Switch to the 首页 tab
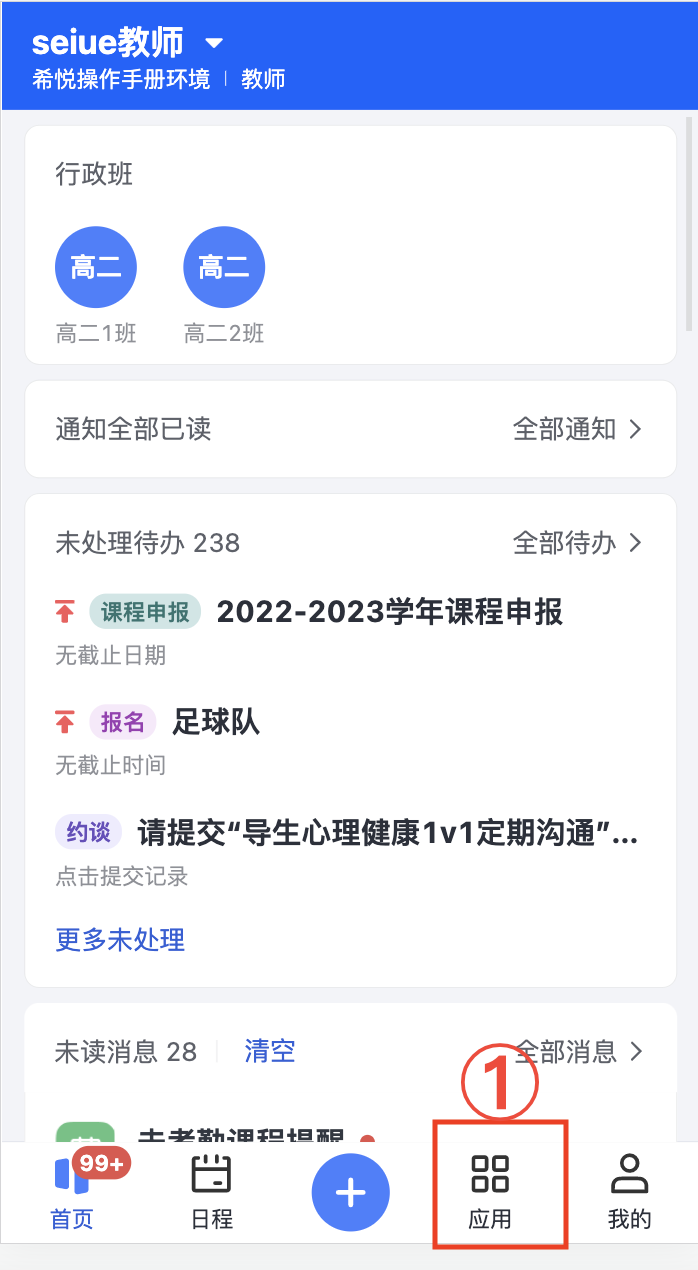The width and height of the screenshot is (698, 1270). tap(72, 1192)
